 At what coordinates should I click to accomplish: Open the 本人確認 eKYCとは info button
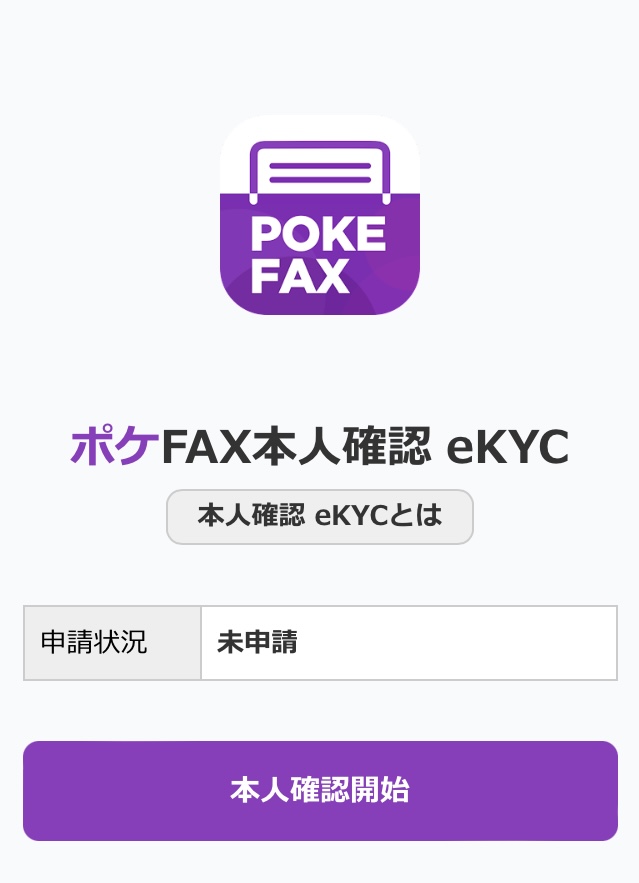click(319, 516)
